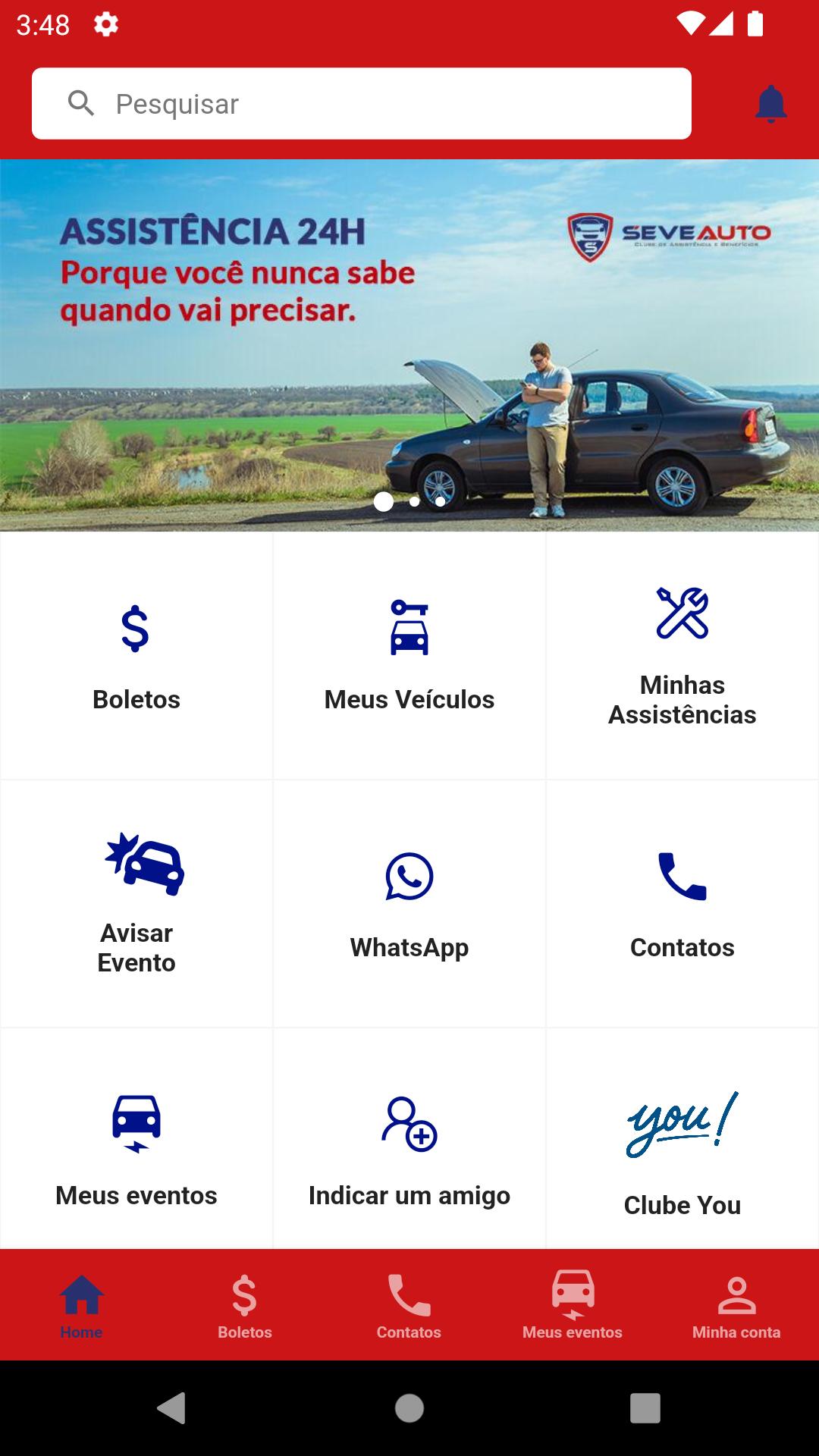Choose Indicar um amigo

coord(409,1139)
